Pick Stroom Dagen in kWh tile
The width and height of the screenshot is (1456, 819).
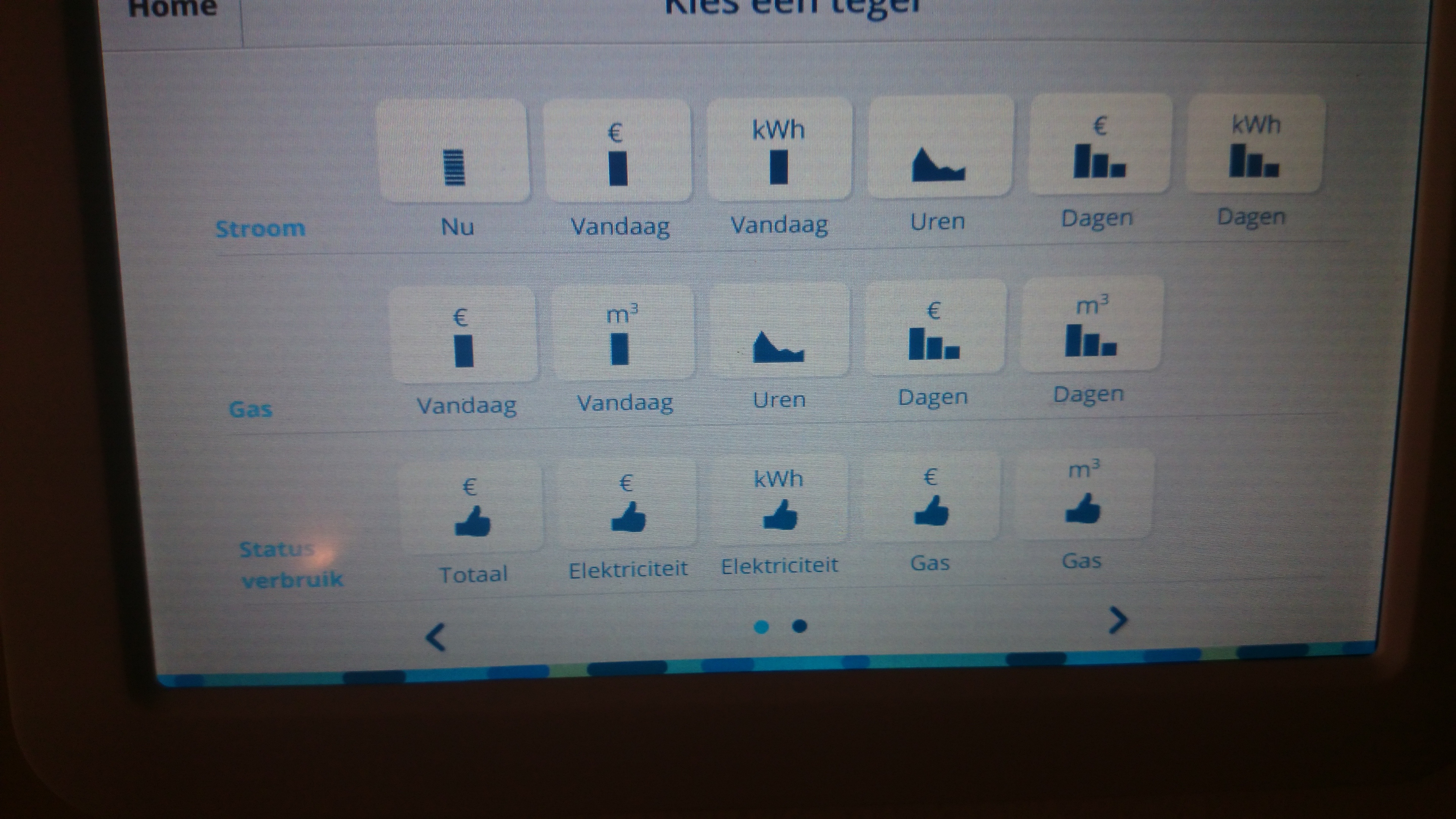[1255, 143]
